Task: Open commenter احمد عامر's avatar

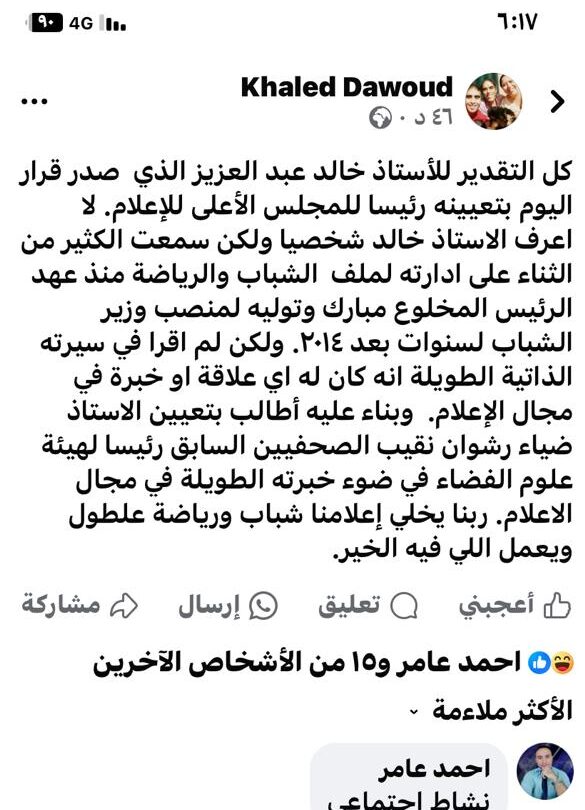Action: pyautogui.click(x=545, y=772)
